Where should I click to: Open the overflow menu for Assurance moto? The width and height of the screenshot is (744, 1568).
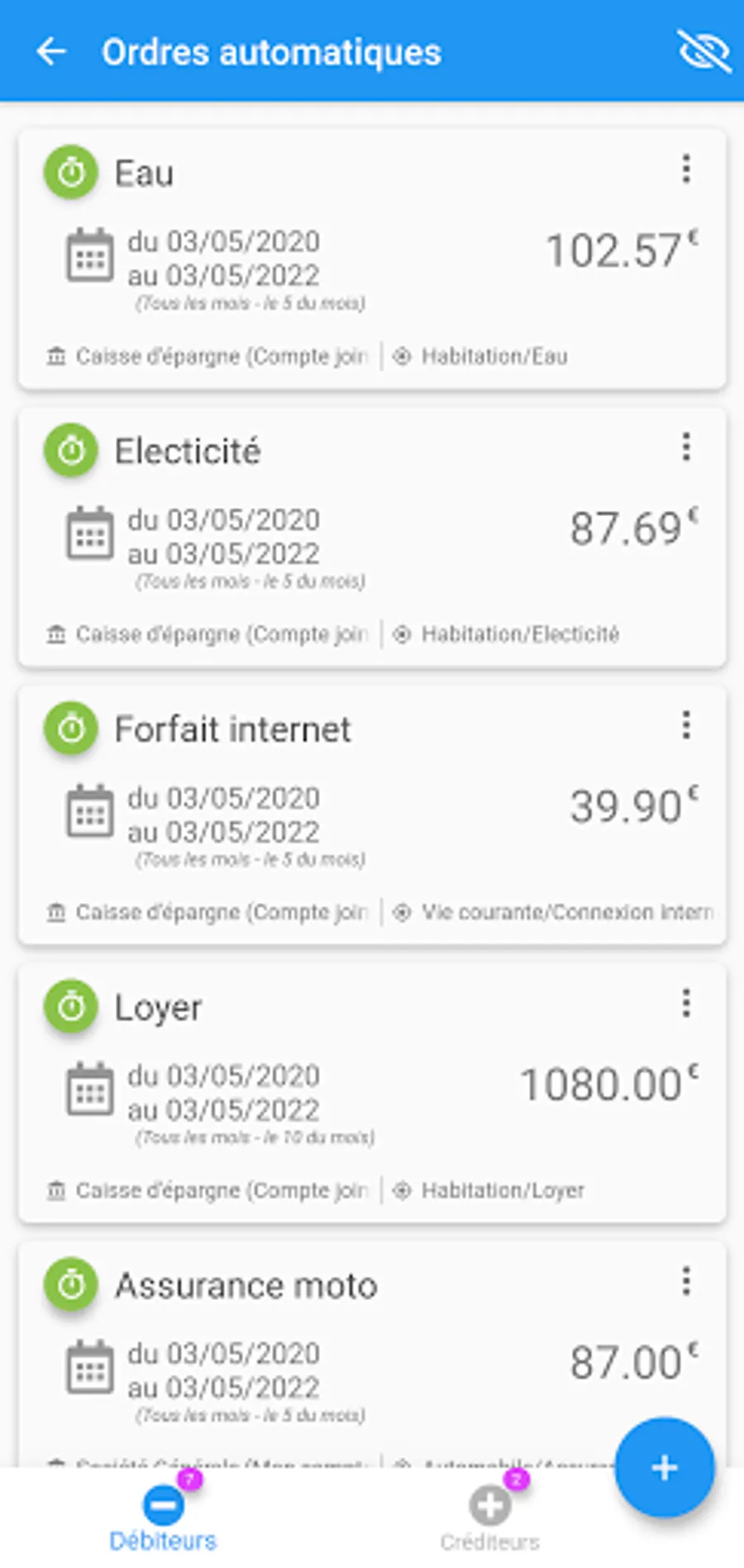686,1281
